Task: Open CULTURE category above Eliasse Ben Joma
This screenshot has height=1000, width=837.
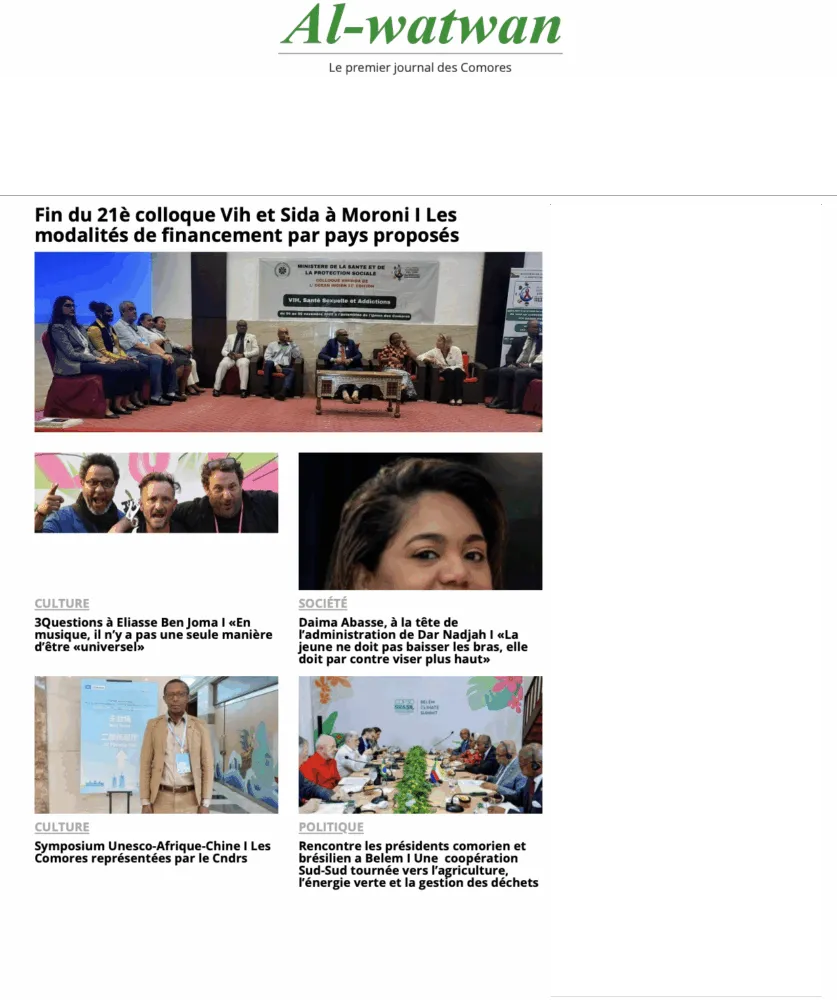Action: coord(62,603)
